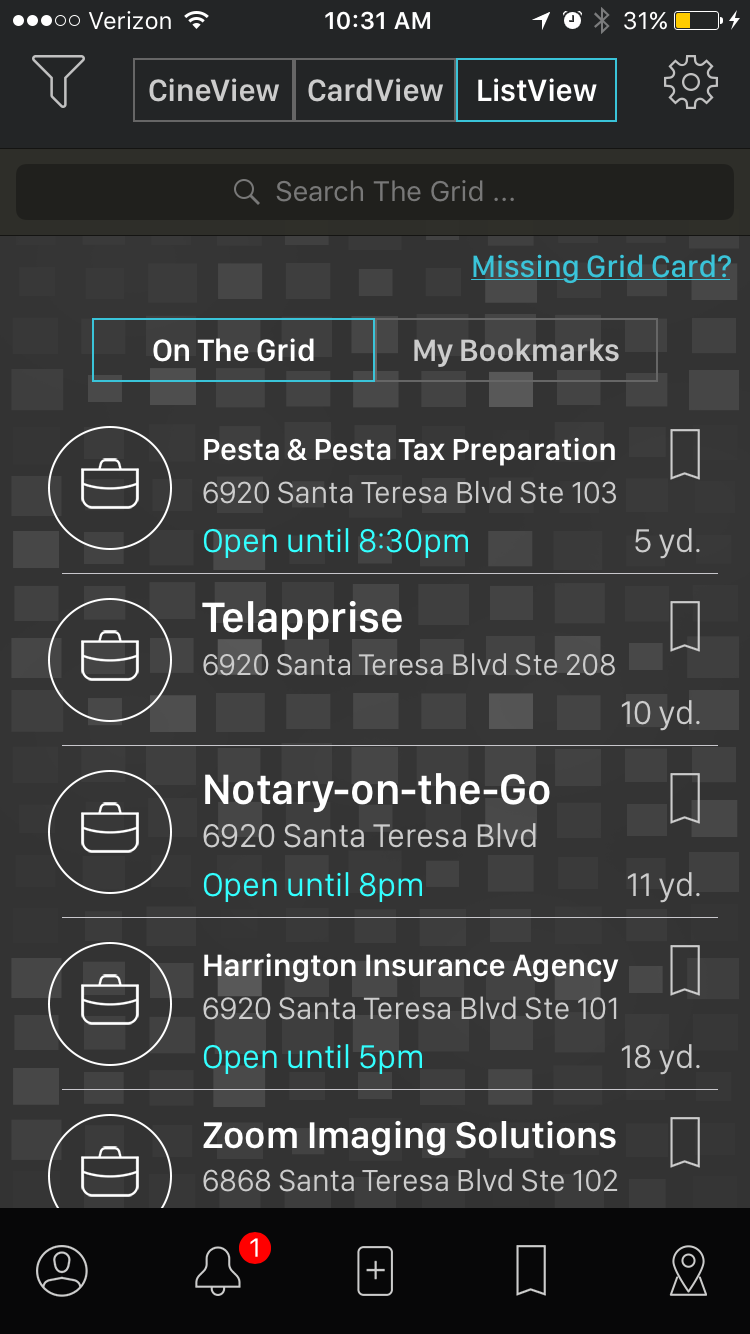Viewport: 750px width, 1334px height.
Task: Tap the briefcase icon for Telapprise
Action: point(110,660)
